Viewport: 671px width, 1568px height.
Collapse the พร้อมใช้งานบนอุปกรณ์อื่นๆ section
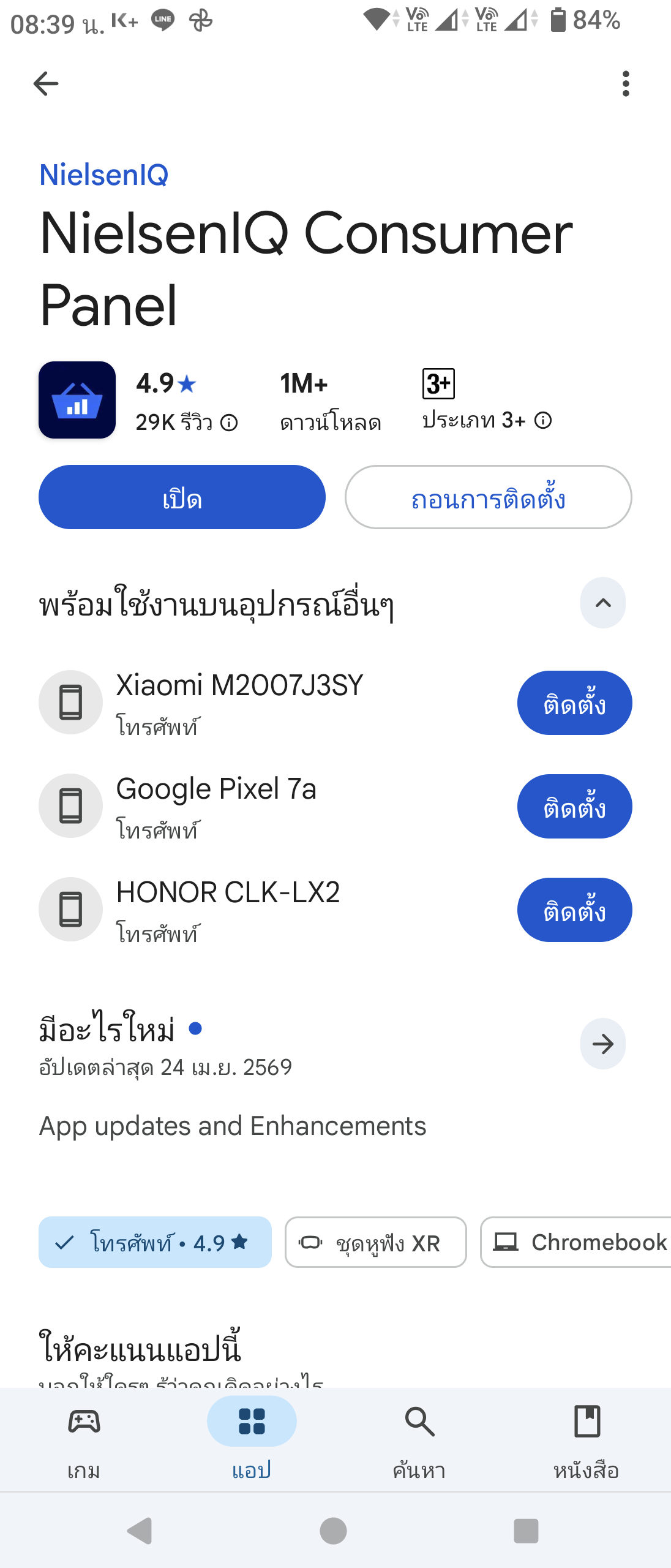[603, 603]
